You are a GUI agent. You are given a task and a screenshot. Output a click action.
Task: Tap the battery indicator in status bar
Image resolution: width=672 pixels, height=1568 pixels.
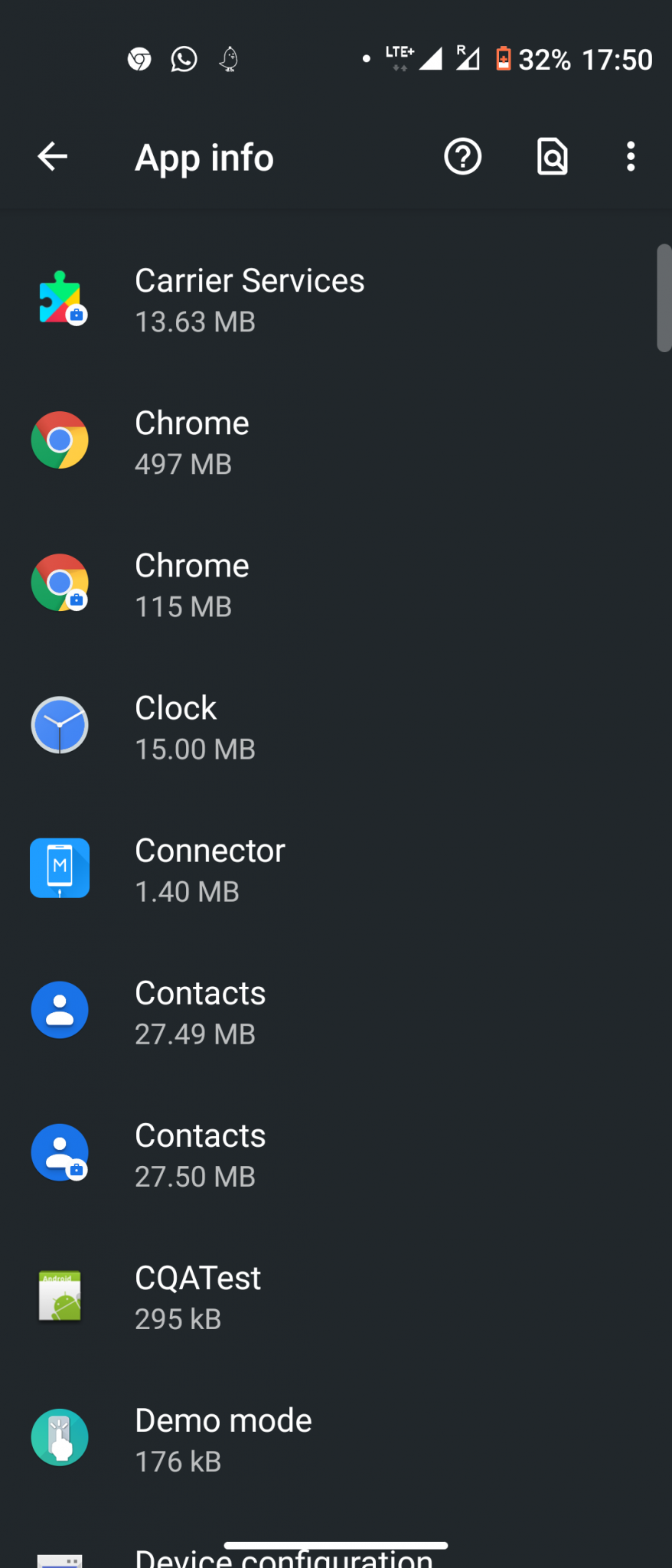click(x=503, y=59)
